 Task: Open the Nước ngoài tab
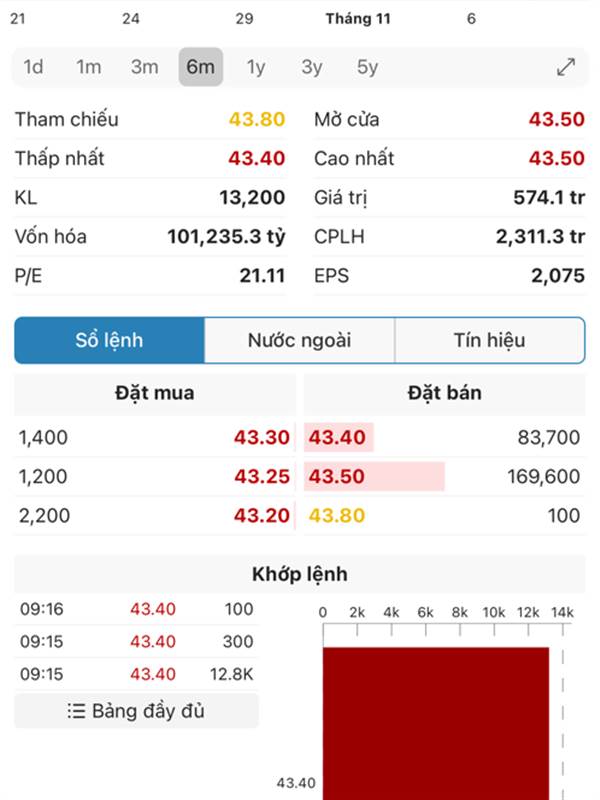click(299, 340)
